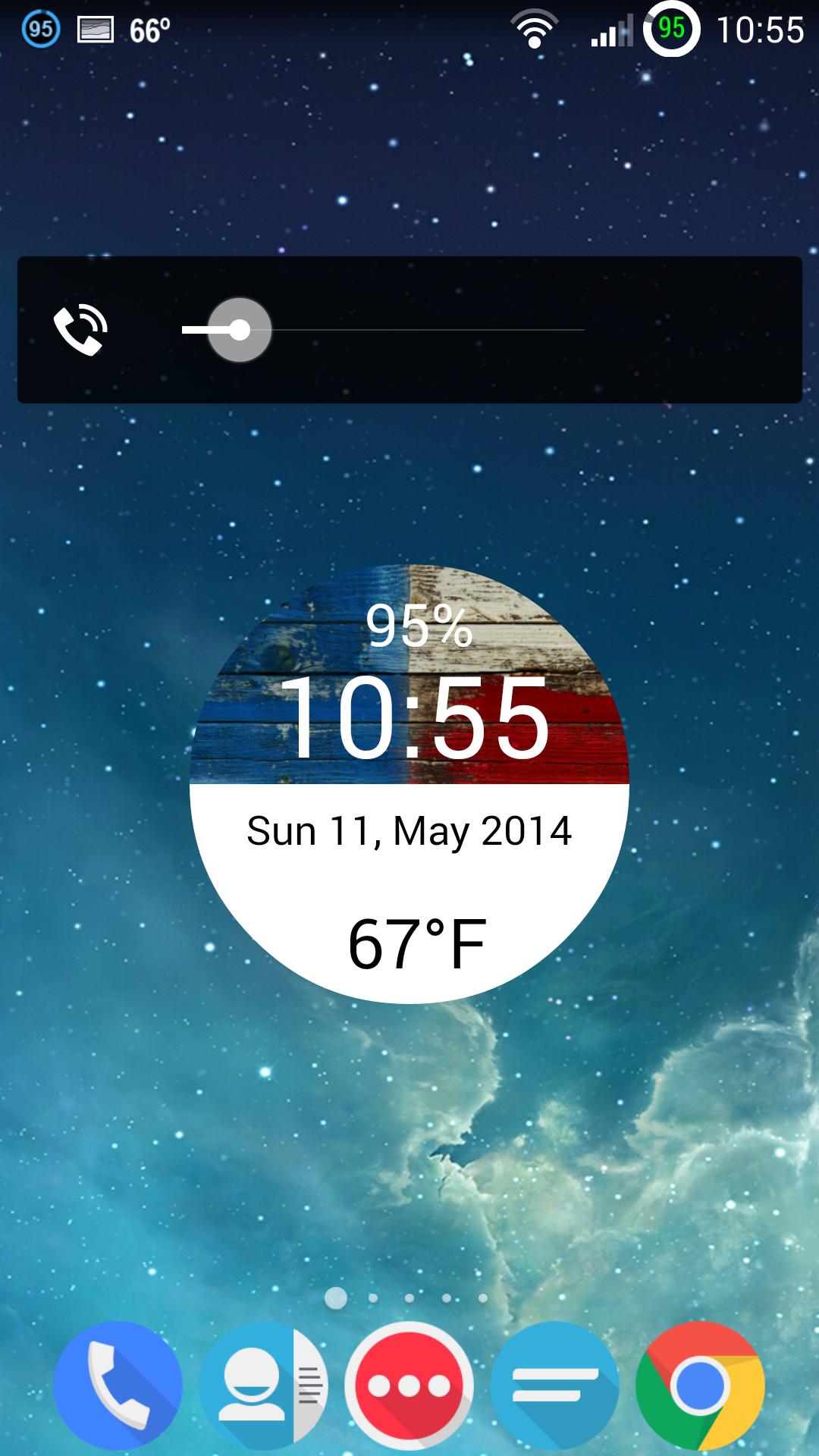This screenshot has width=819, height=1456.
Task: Open the Phone dialer app
Action: point(118,1385)
